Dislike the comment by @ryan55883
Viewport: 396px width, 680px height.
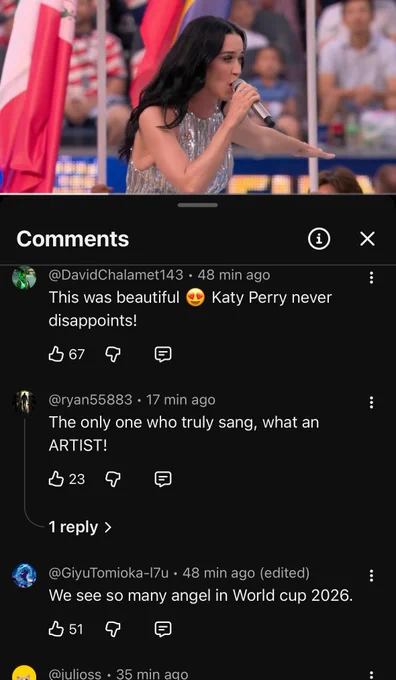click(x=113, y=479)
